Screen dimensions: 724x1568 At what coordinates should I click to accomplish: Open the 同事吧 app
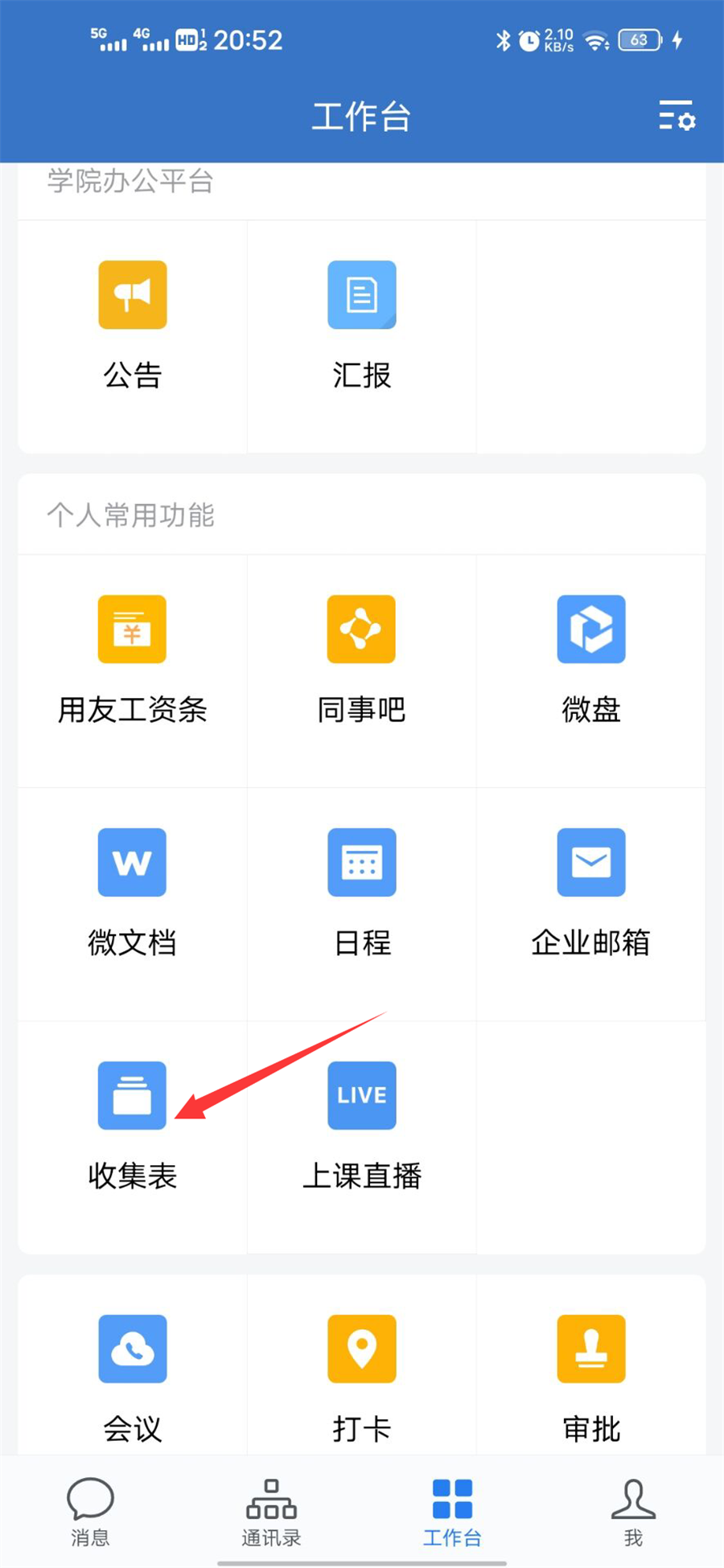pyautogui.click(x=361, y=630)
